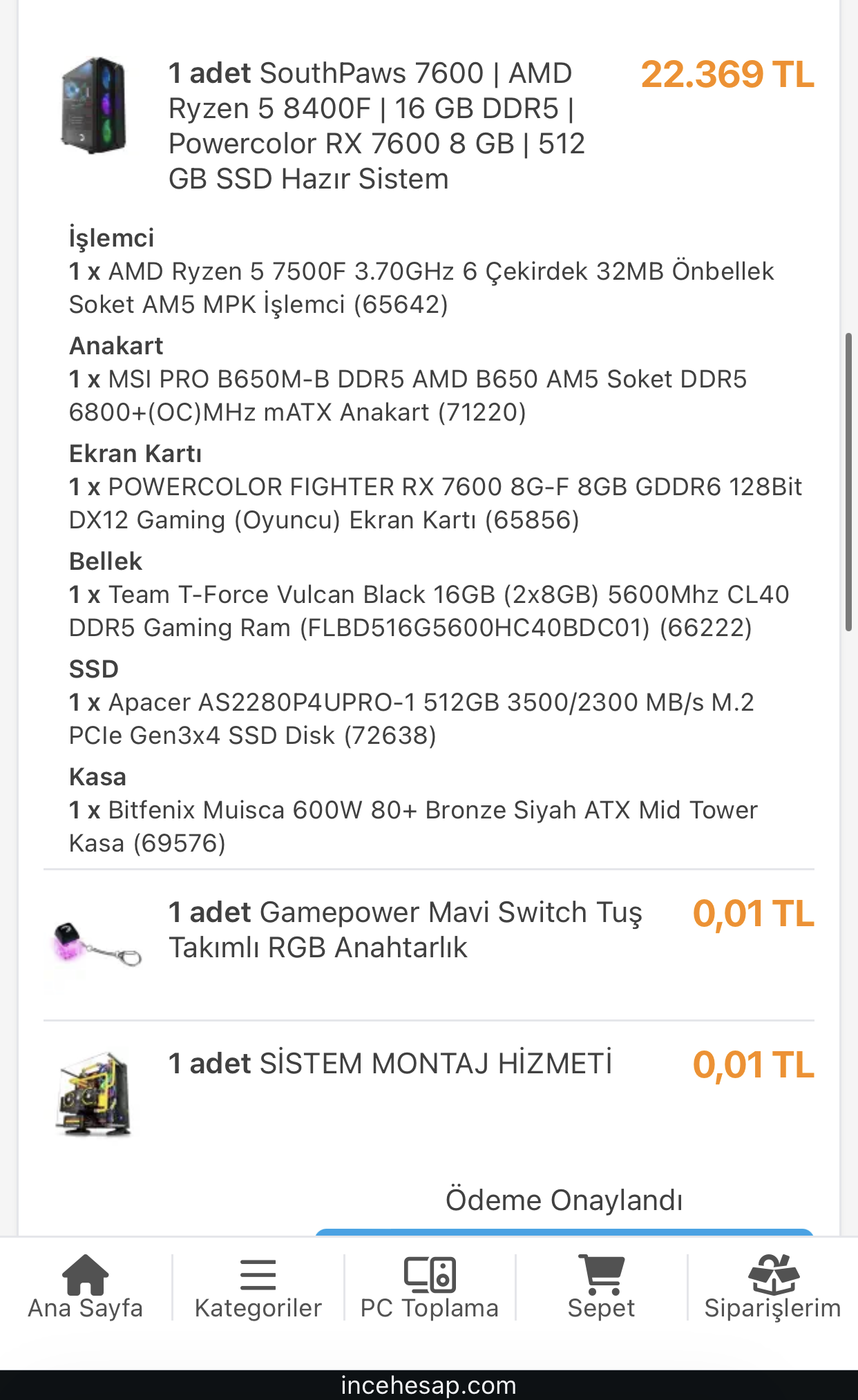Open the SİSTEM MONTAJ HİZMETİ item
The width and height of the screenshot is (858, 1400).
pos(390,1064)
